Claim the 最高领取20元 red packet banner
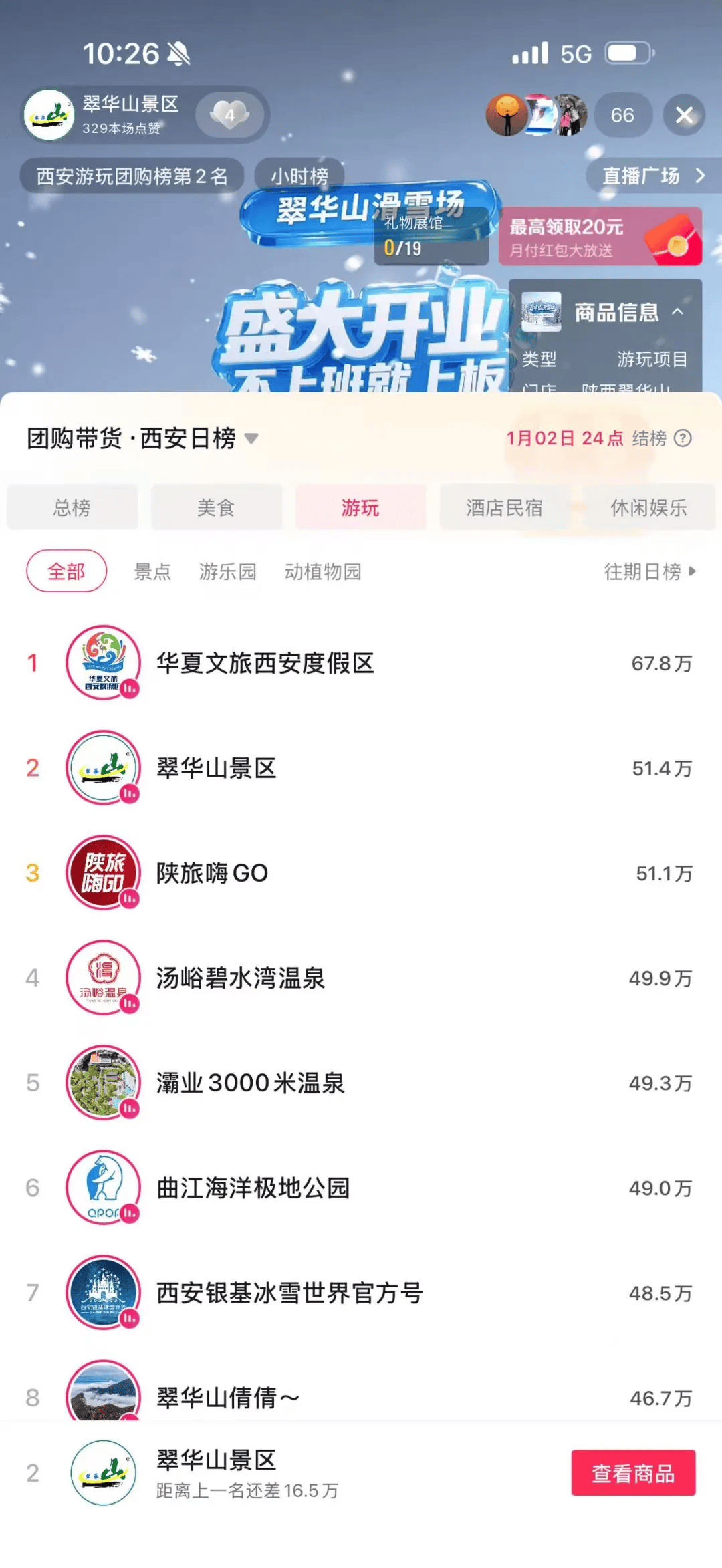The image size is (722, 1568). [600, 237]
